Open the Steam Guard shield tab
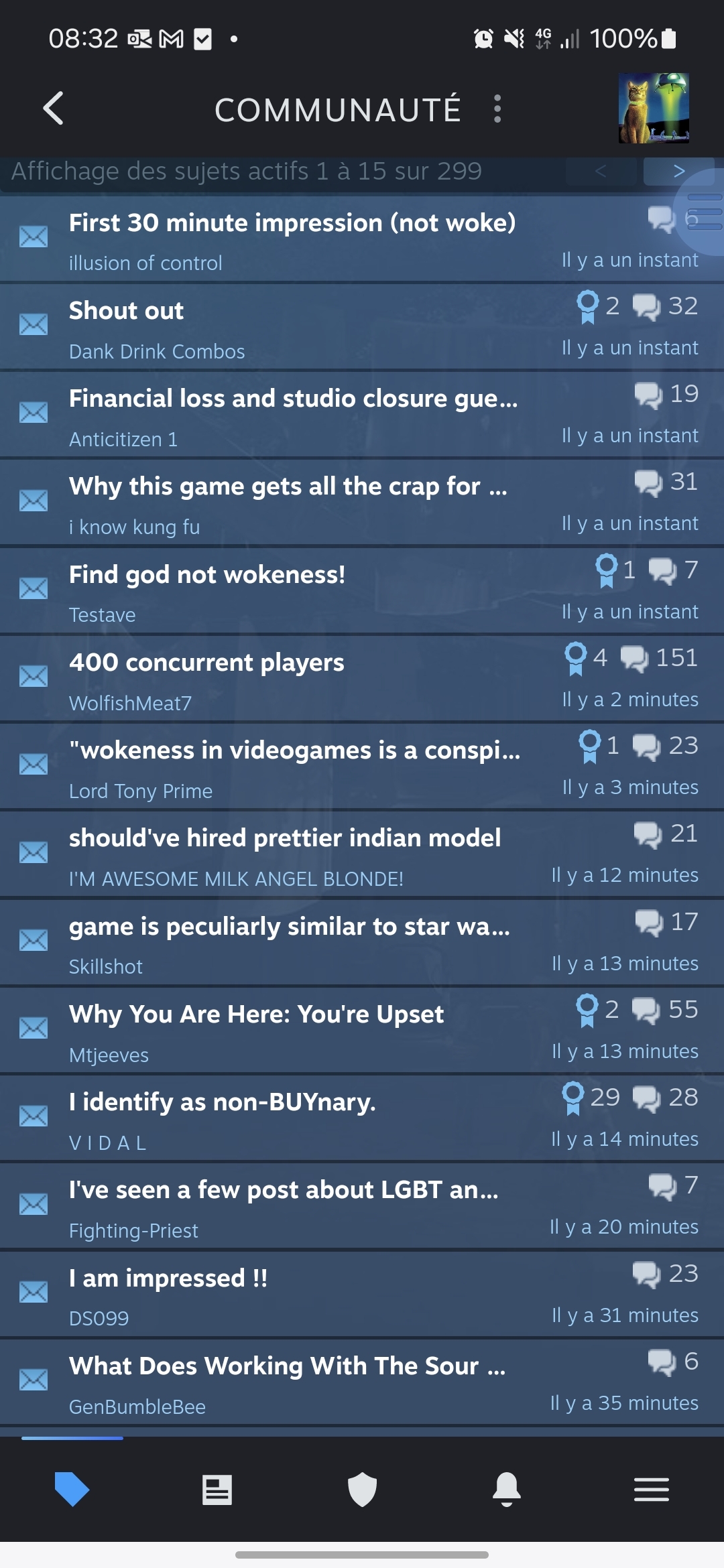Screen dimensions: 724x1568 point(362,1489)
